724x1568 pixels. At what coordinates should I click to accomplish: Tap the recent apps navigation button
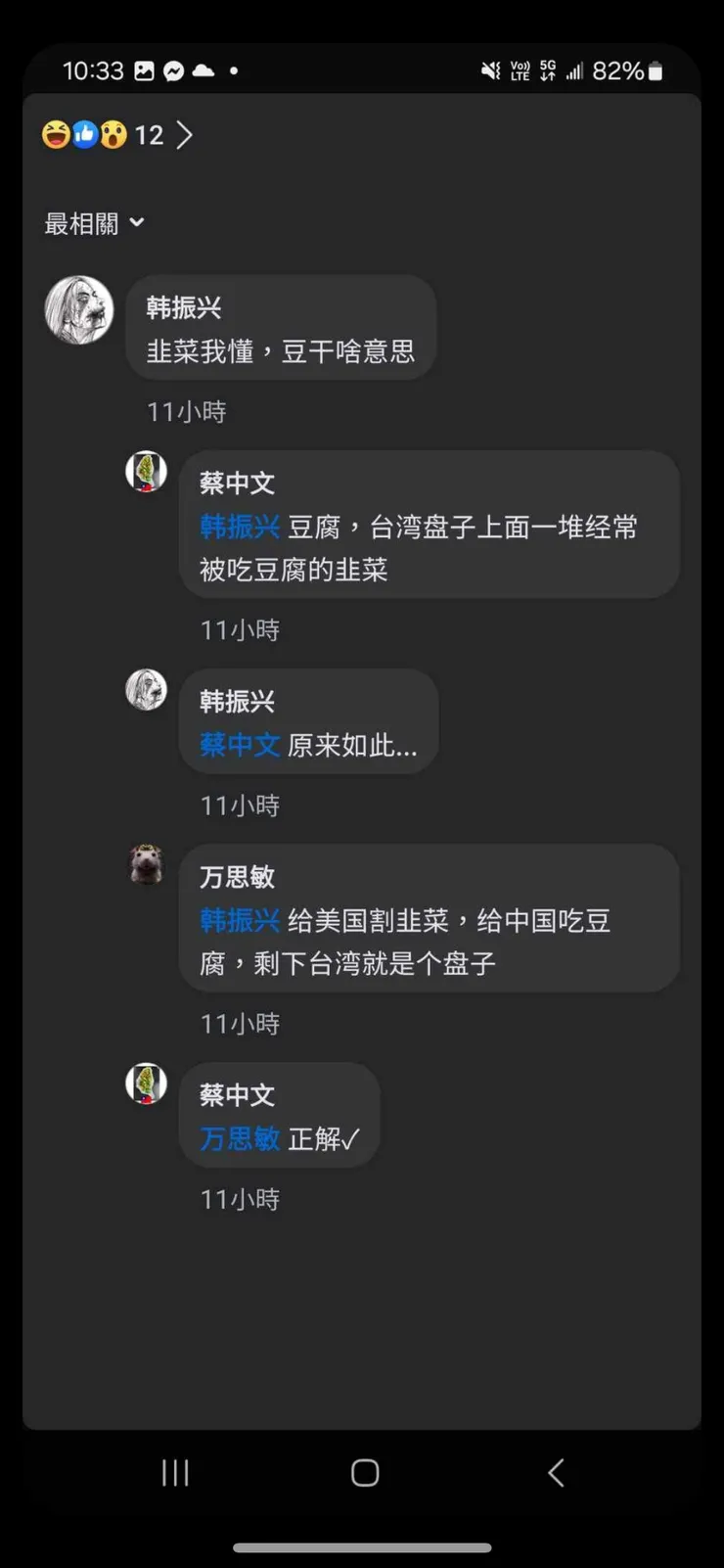click(174, 1471)
